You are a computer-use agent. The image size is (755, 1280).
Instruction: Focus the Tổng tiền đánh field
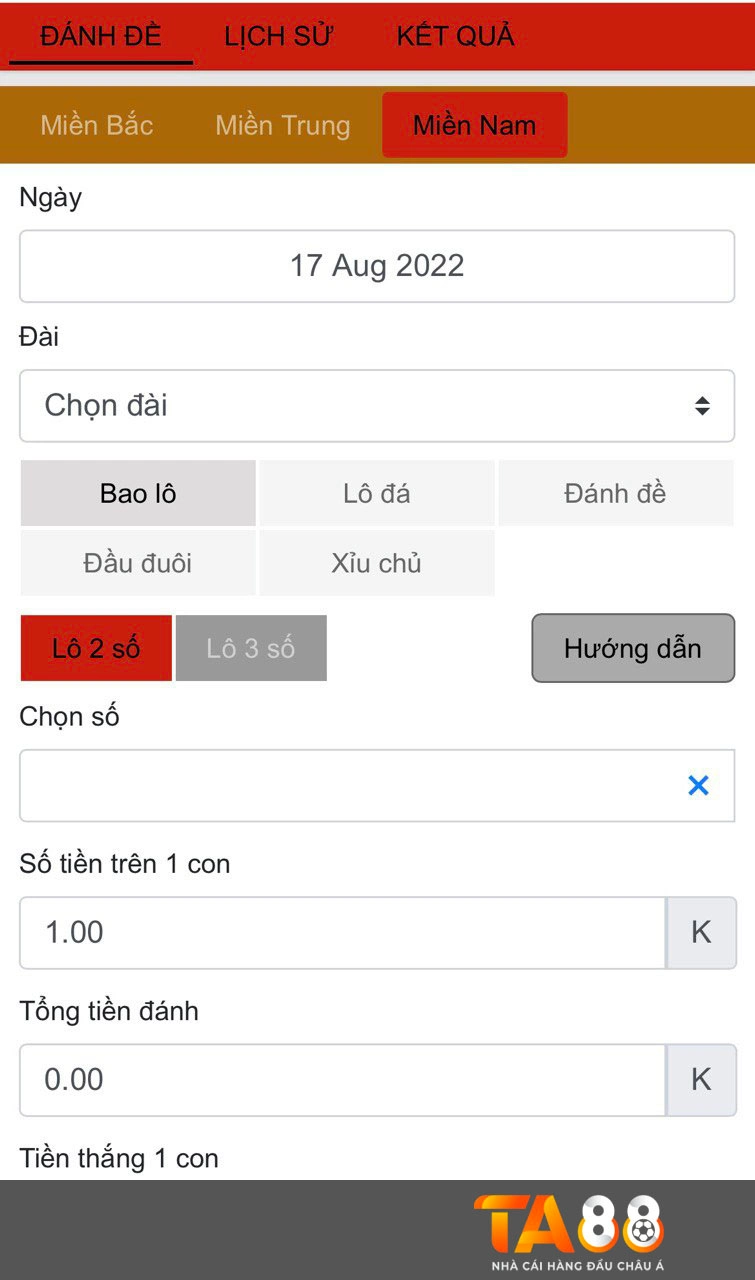[x=342, y=1080]
